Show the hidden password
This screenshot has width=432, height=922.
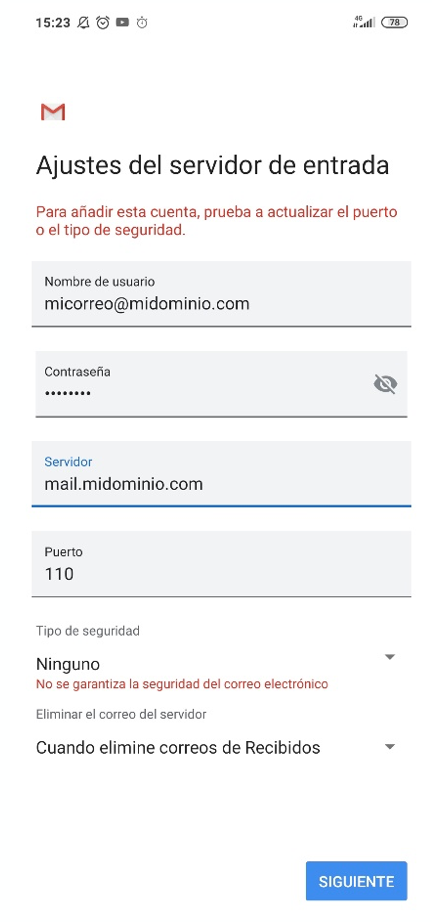pos(385,385)
